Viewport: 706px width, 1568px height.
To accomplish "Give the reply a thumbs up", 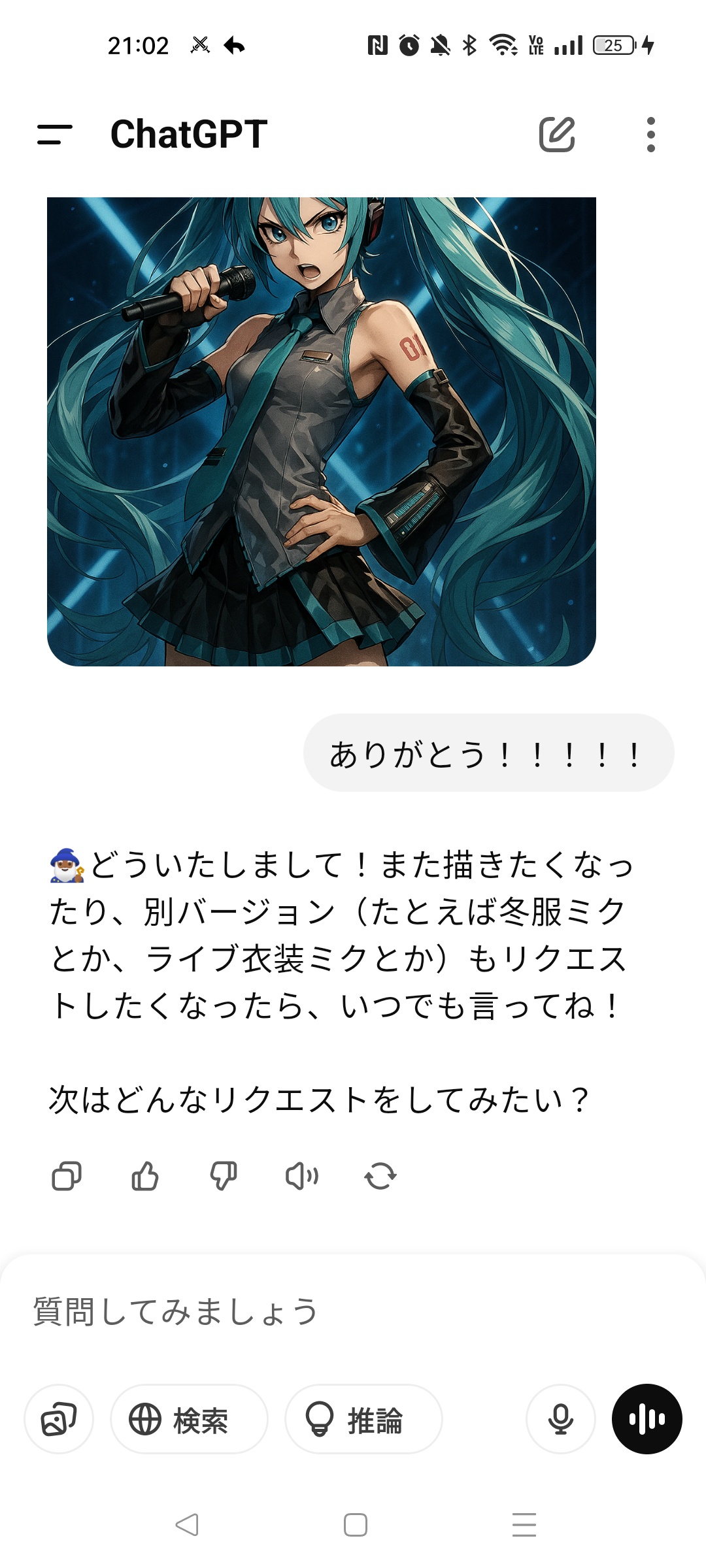I will click(x=145, y=1177).
